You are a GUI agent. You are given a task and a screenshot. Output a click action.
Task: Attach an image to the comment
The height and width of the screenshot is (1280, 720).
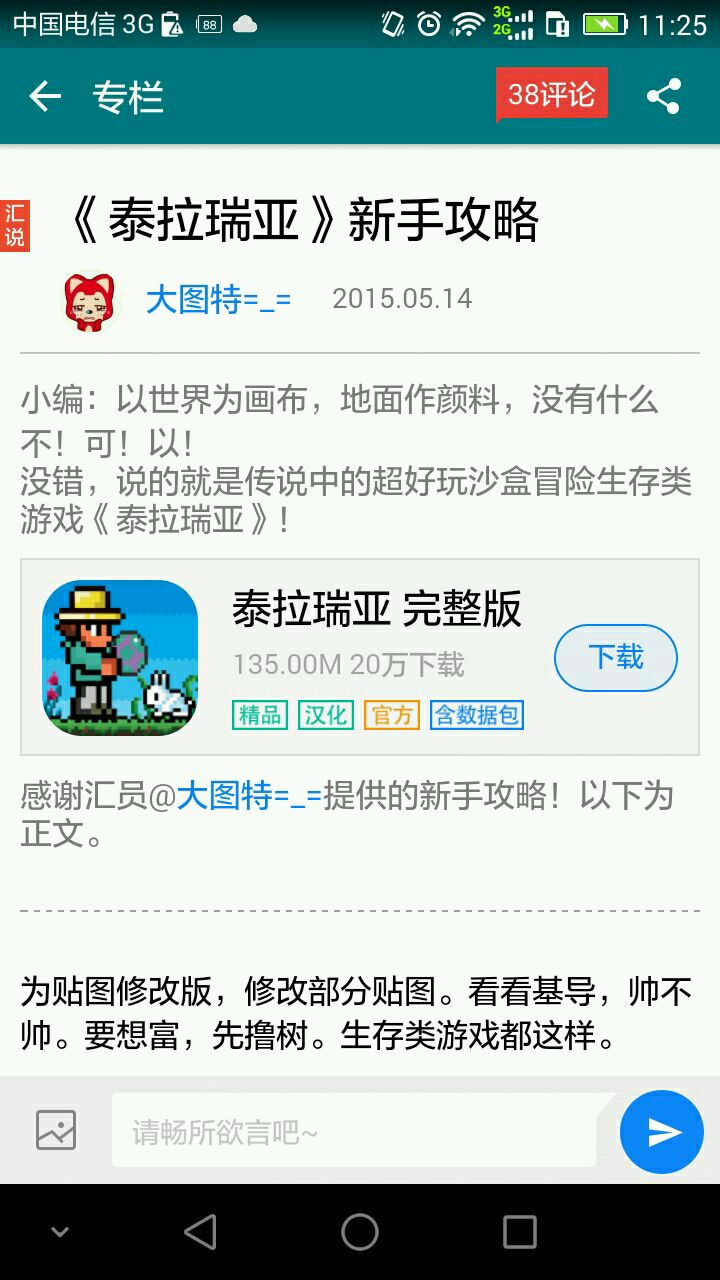pos(56,1130)
